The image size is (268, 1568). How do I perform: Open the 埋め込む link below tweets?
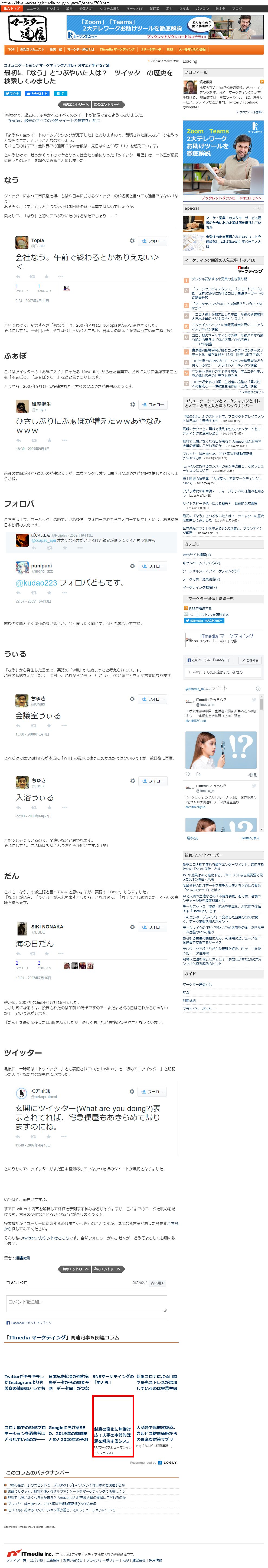pos(192,838)
